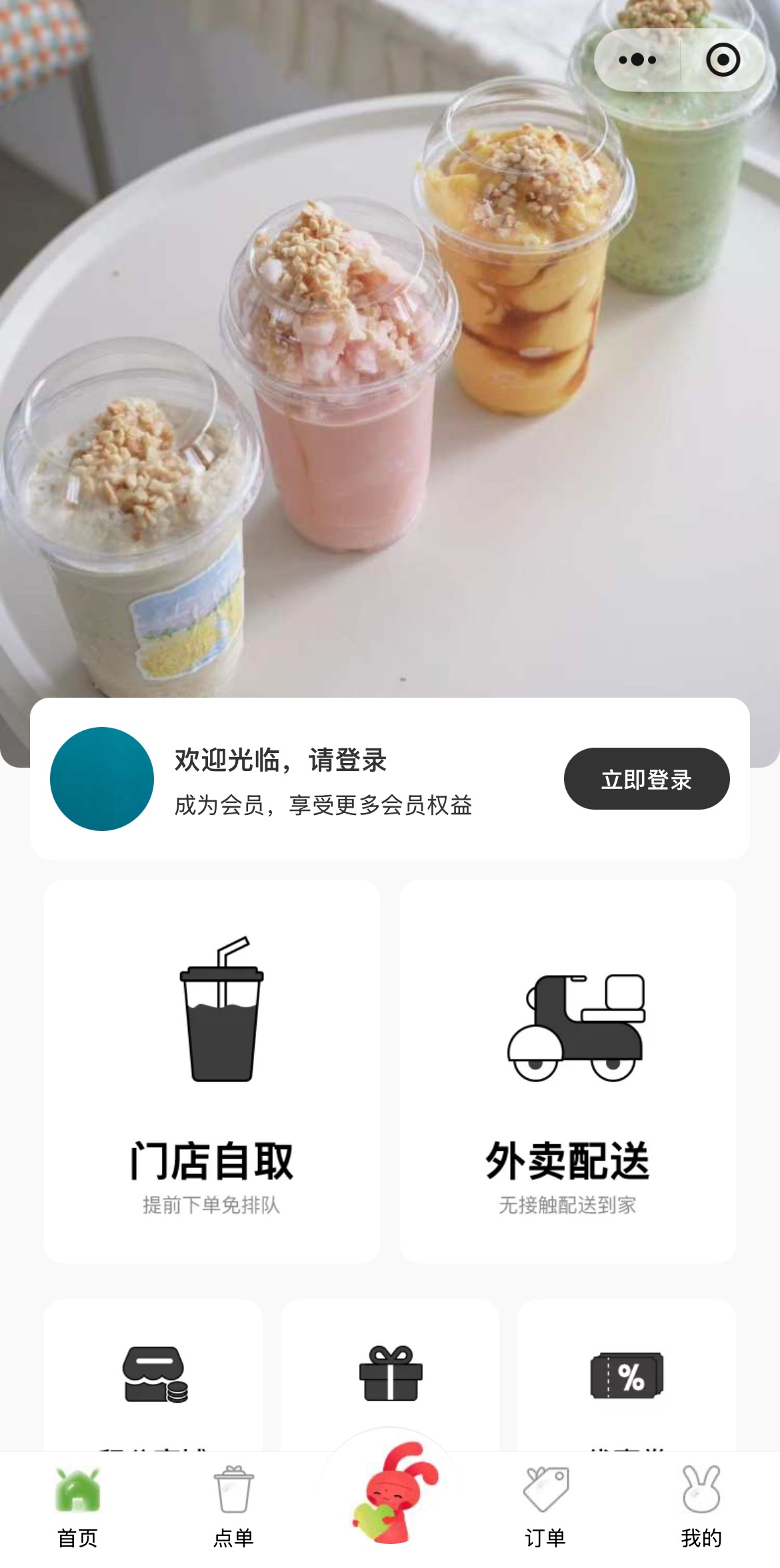This screenshot has height=1568, width=780.
Task: Choose 门店自取 store pickup
Action: coord(212,1071)
